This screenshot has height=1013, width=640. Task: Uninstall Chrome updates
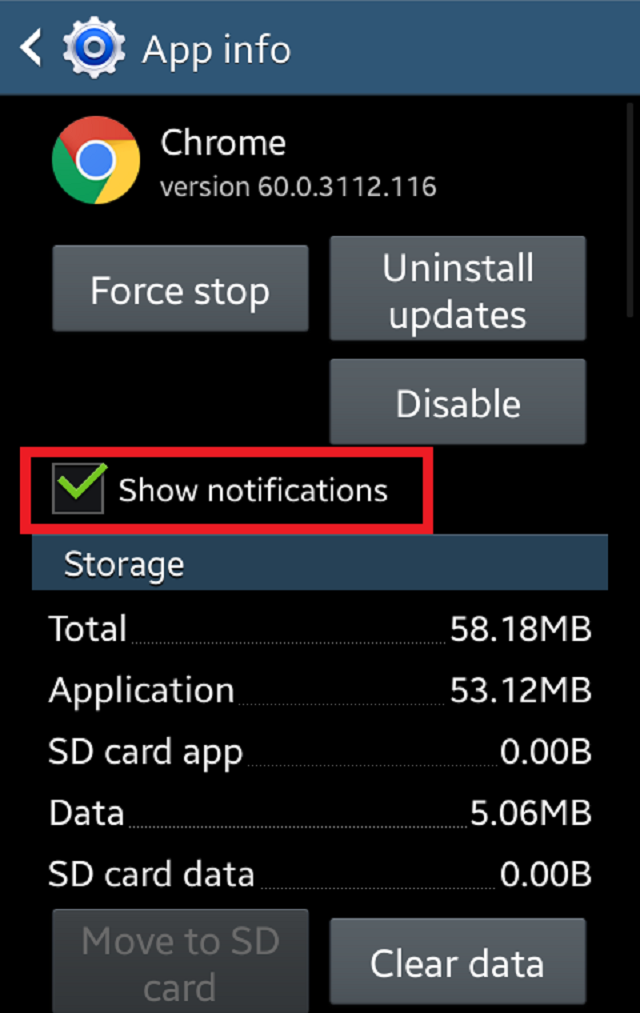pos(457,290)
